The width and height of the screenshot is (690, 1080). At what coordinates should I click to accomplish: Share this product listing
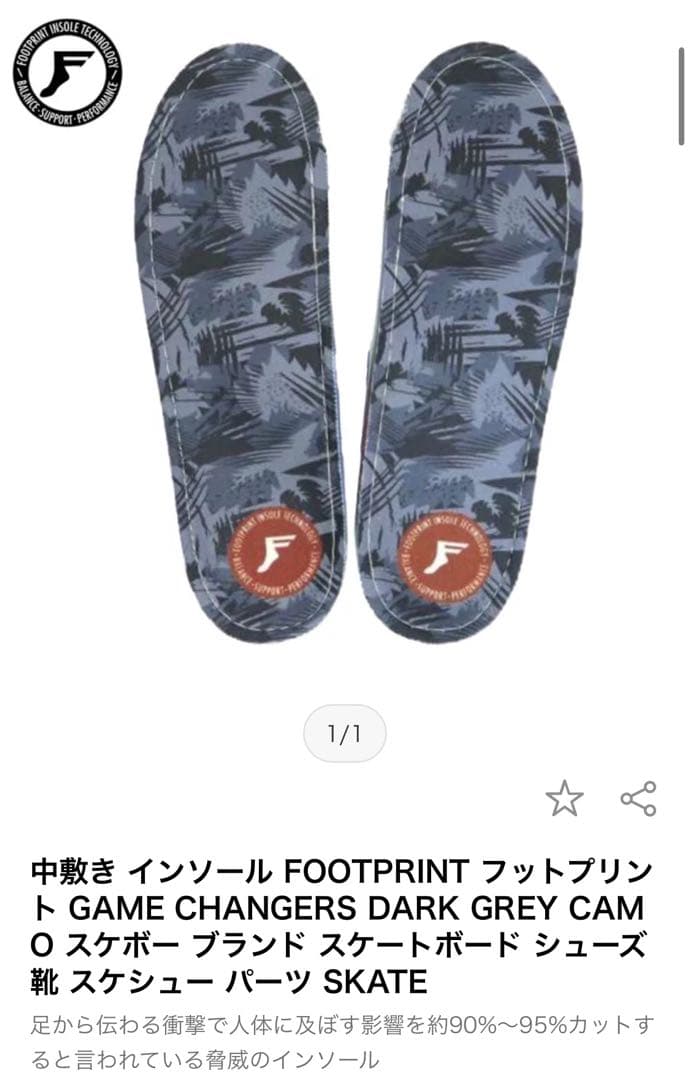pyautogui.click(x=638, y=798)
